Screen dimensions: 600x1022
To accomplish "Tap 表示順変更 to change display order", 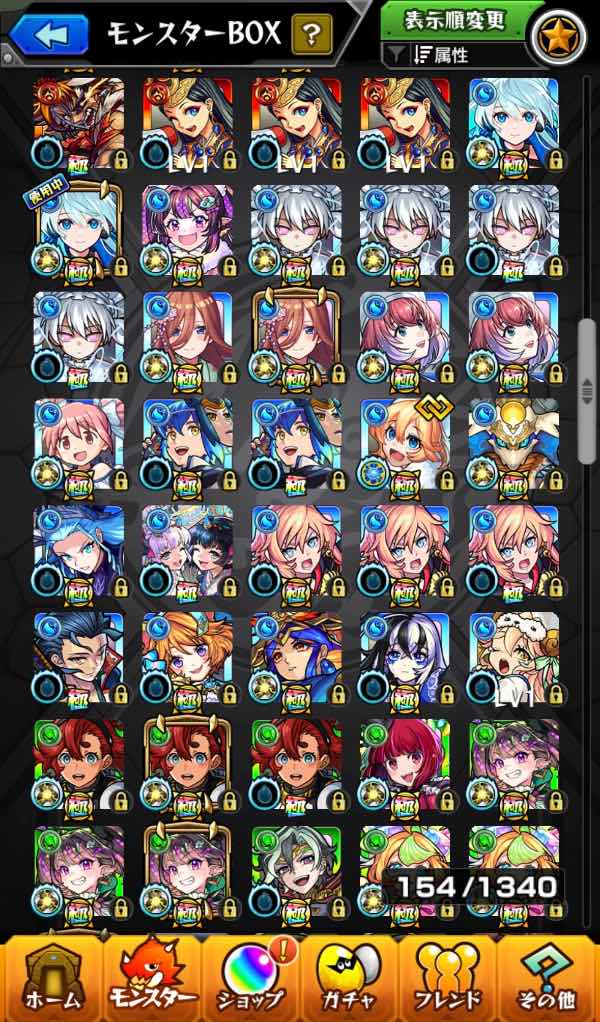I will click(455, 21).
